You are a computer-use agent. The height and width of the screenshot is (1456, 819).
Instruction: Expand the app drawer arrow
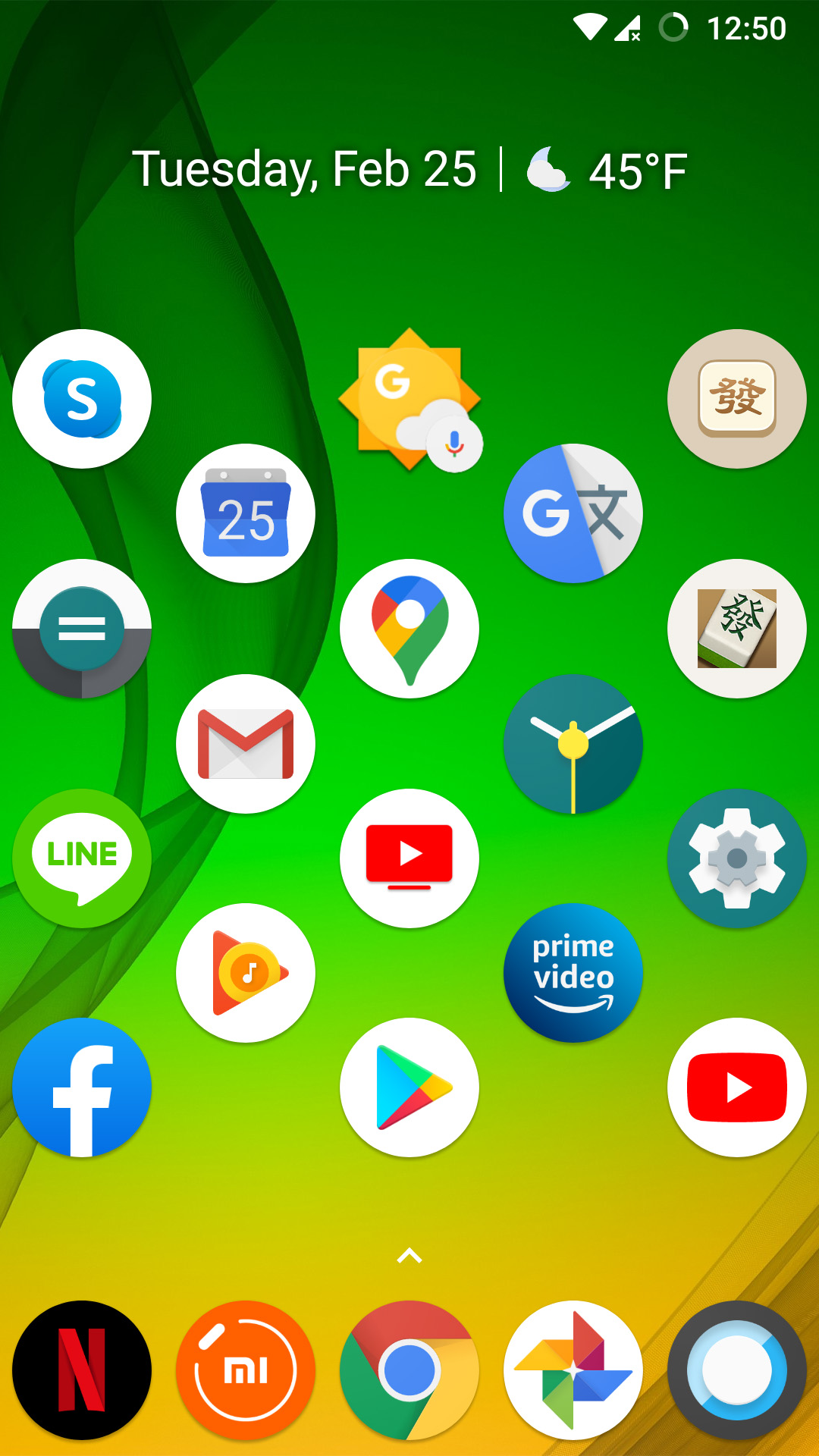[x=409, y=1257]
